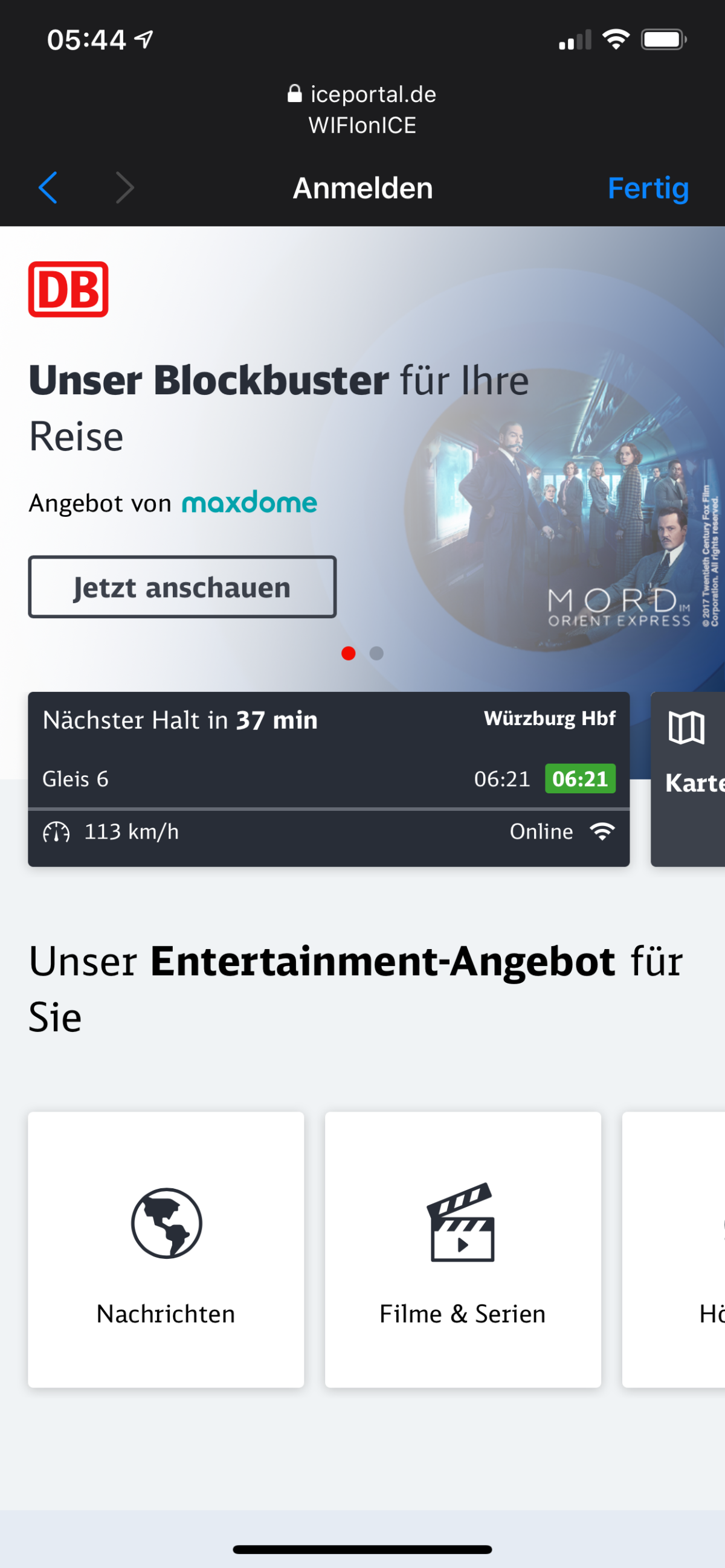
Task: Tap Jetzt anschauen to watch the blockbuster
Action: [x=182, y=587]
